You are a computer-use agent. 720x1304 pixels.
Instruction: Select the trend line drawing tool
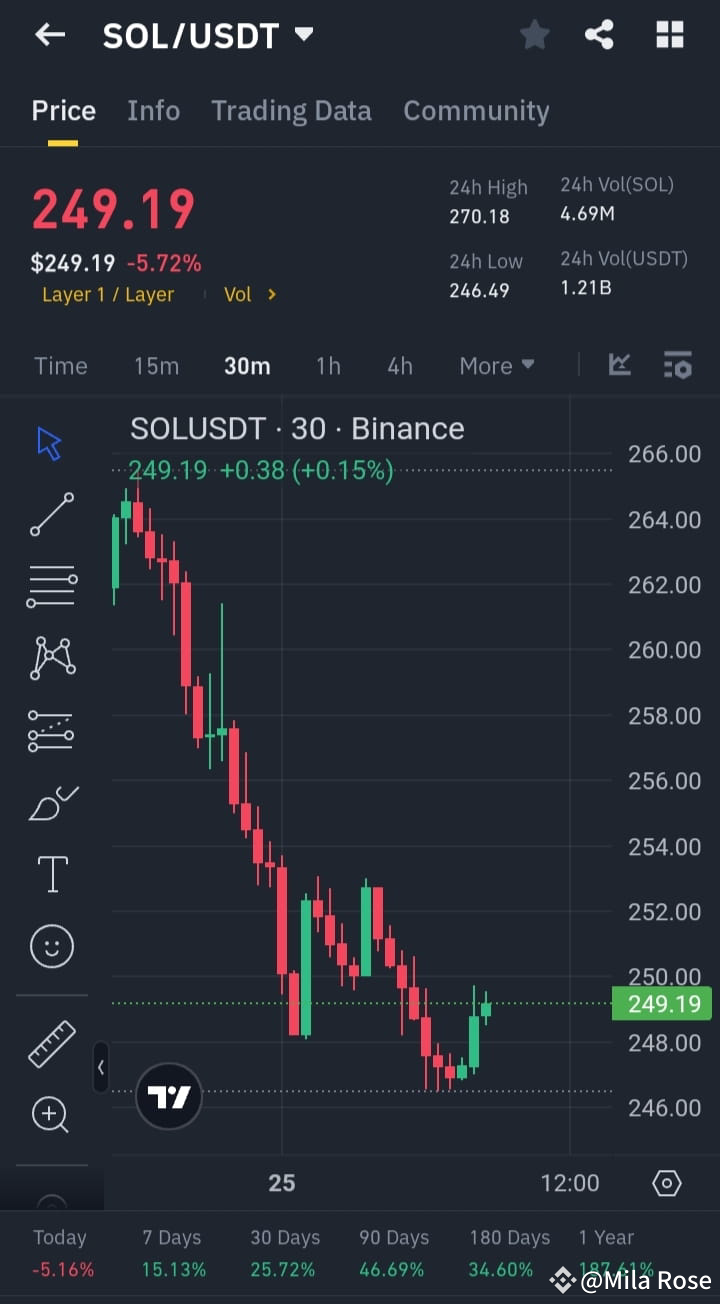pyautogui.click(x=50, y=514)
